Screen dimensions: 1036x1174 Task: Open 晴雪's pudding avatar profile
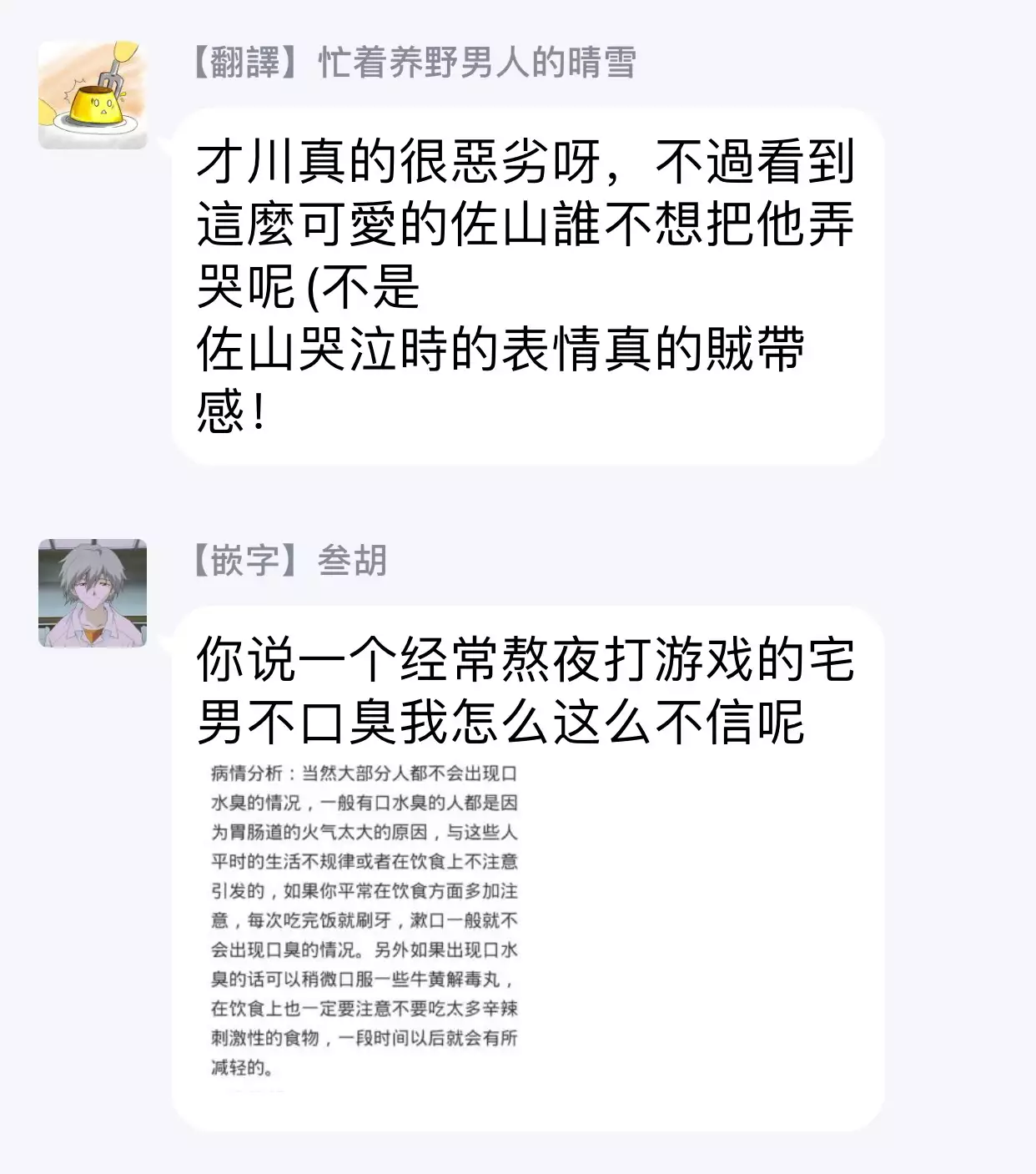pyautogui.click(x=93, y=94)
